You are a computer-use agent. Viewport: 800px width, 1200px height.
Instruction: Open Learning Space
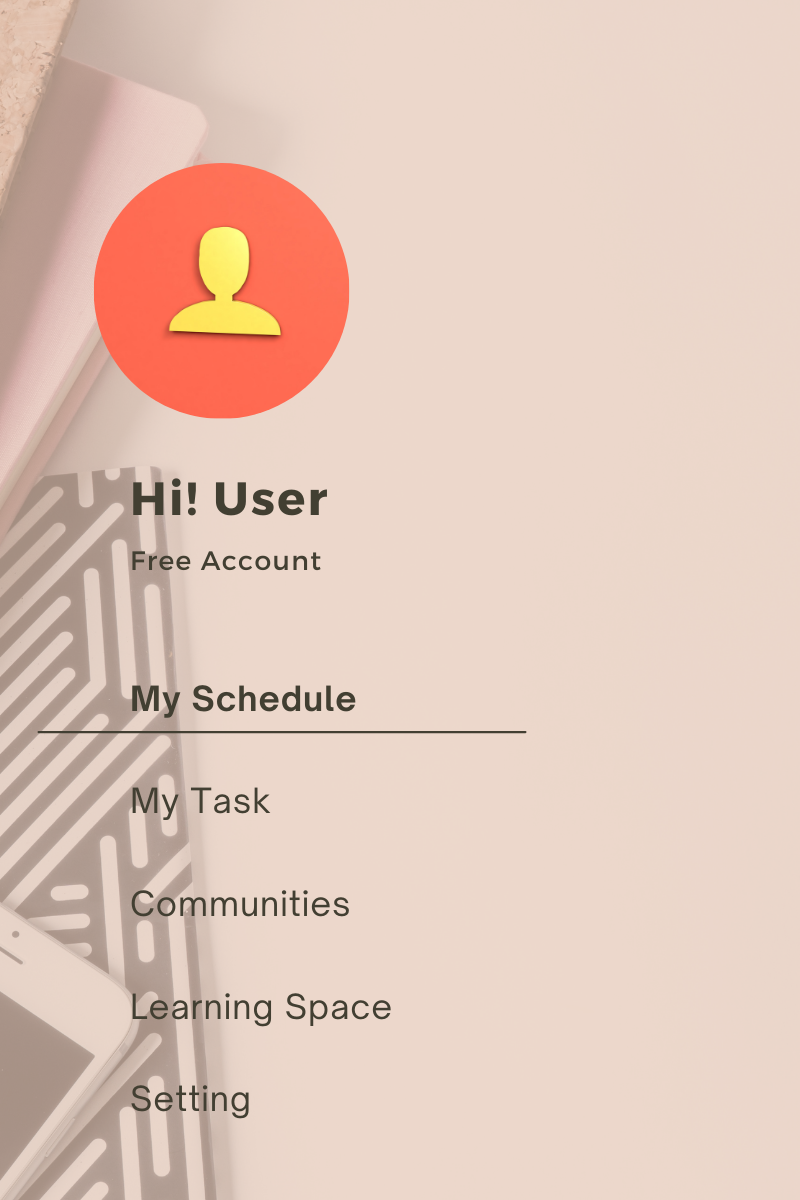click(x=260, y=1007)
